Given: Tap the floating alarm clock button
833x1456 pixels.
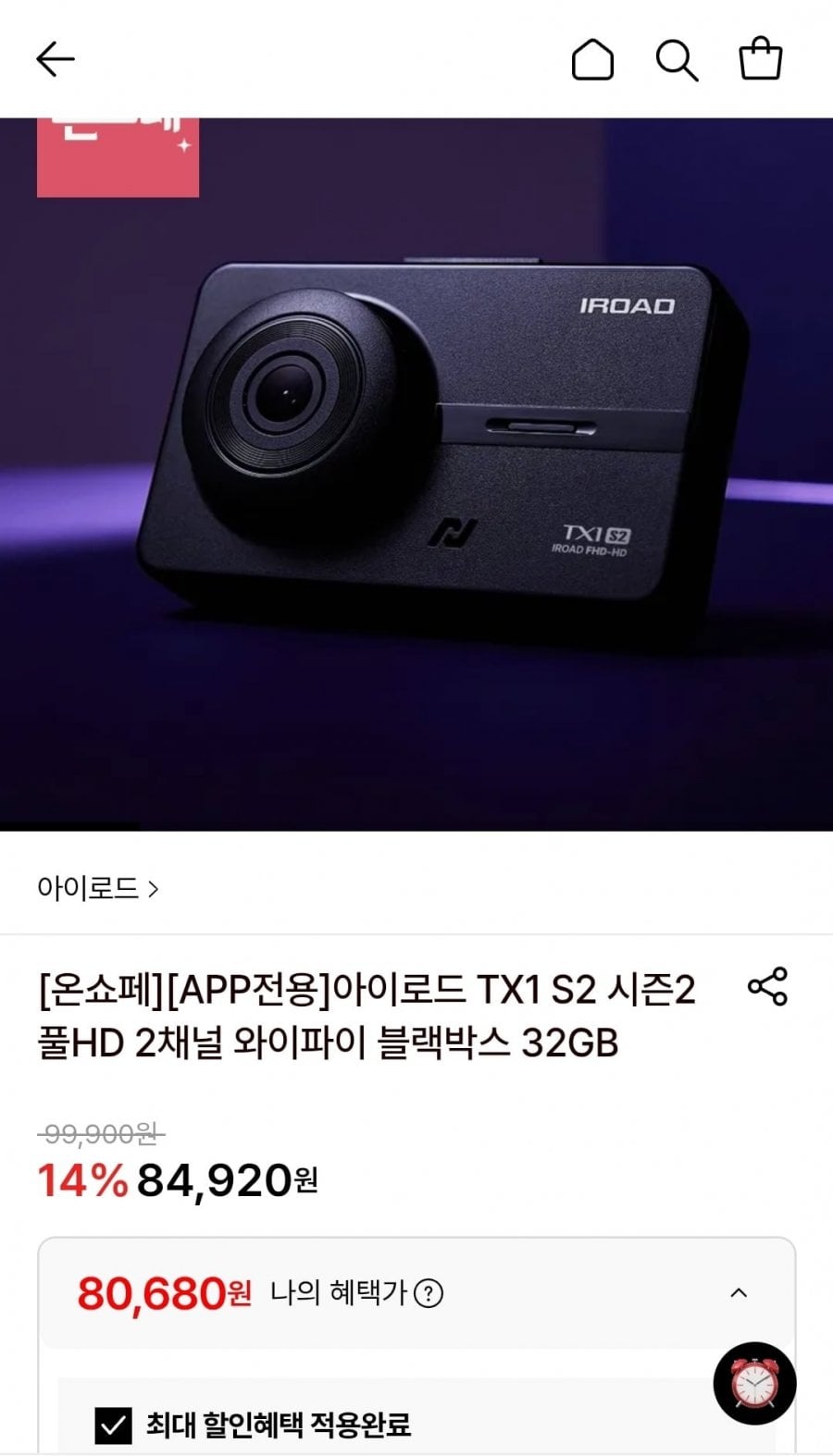Looking at the screenshot, I should (x=754, y=1384).
